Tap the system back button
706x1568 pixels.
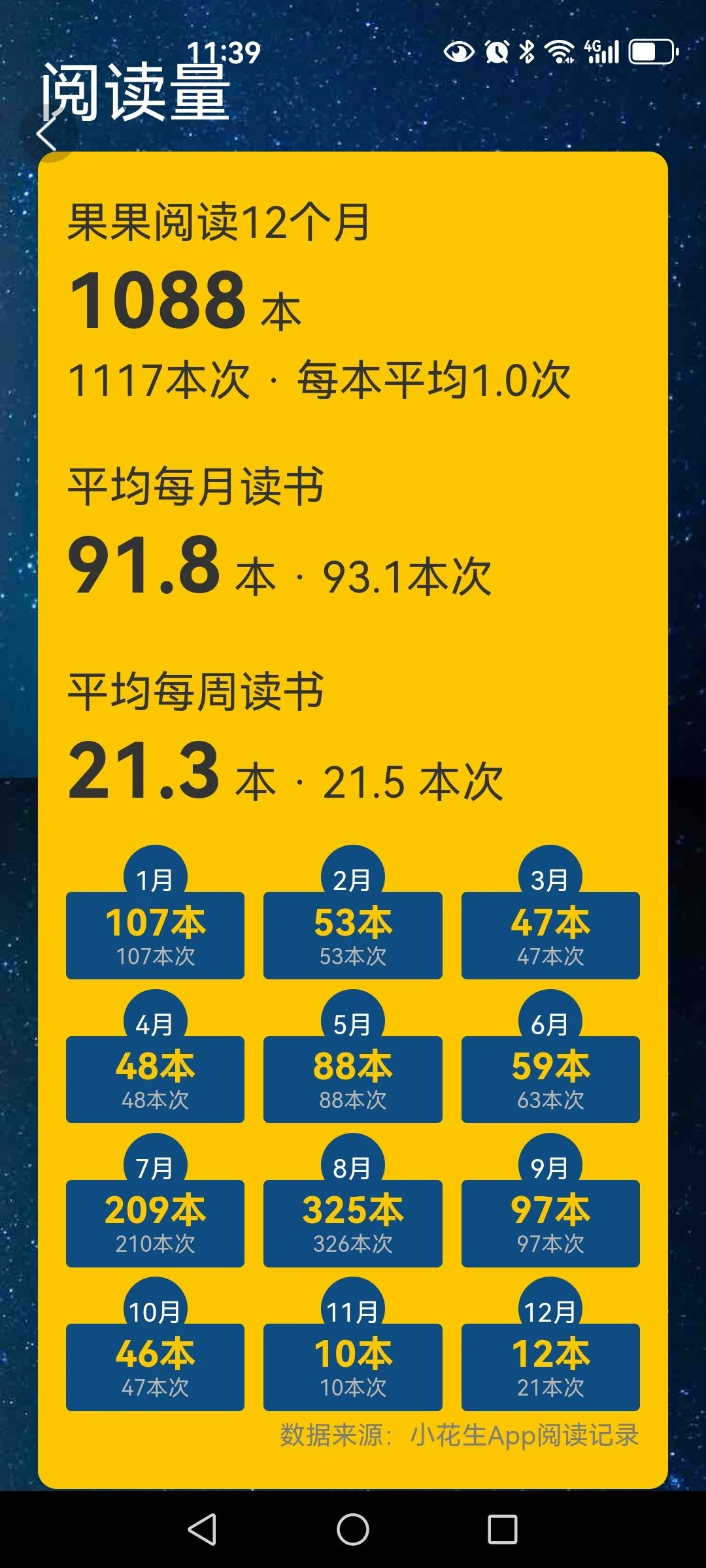coord(202,1529)
